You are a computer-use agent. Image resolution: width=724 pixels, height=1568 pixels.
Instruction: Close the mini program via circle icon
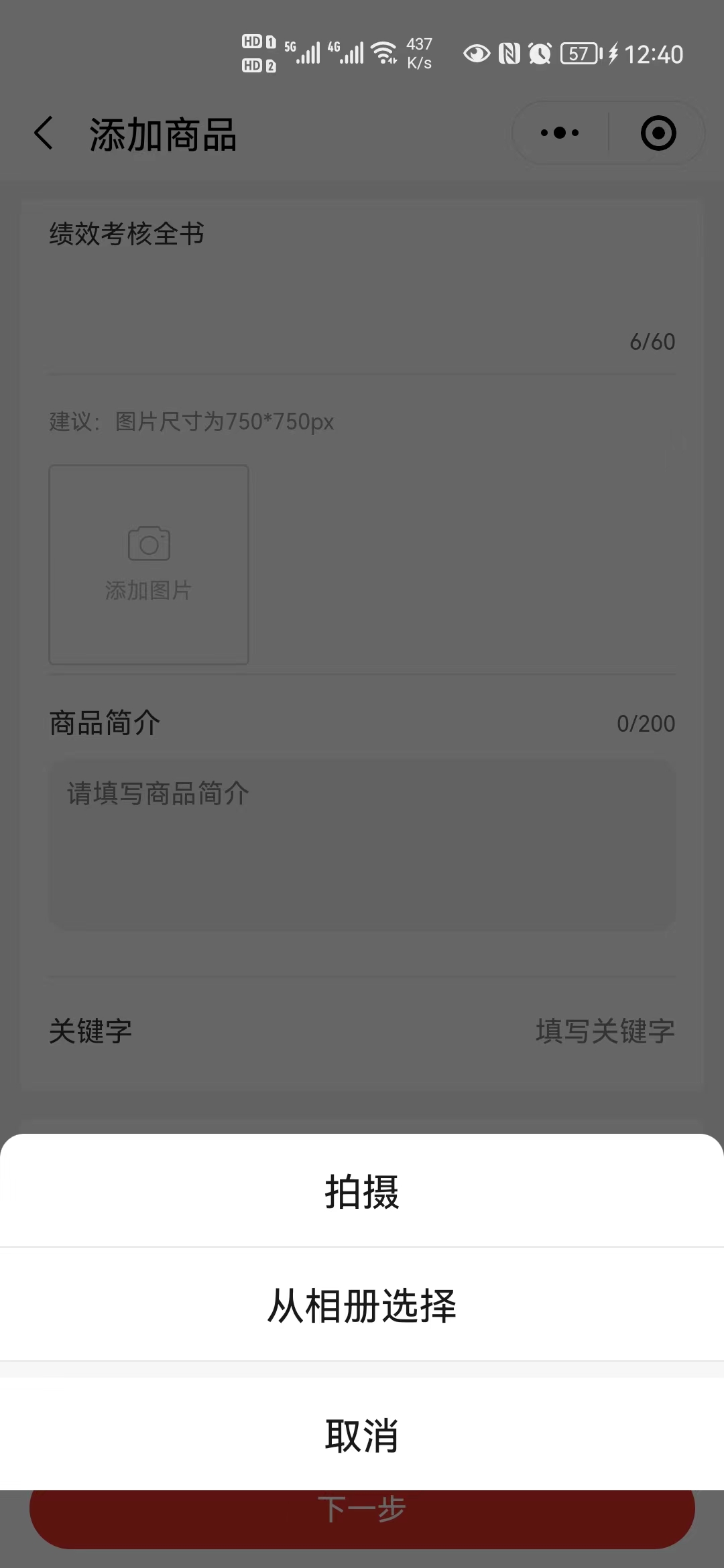(658, 133)
